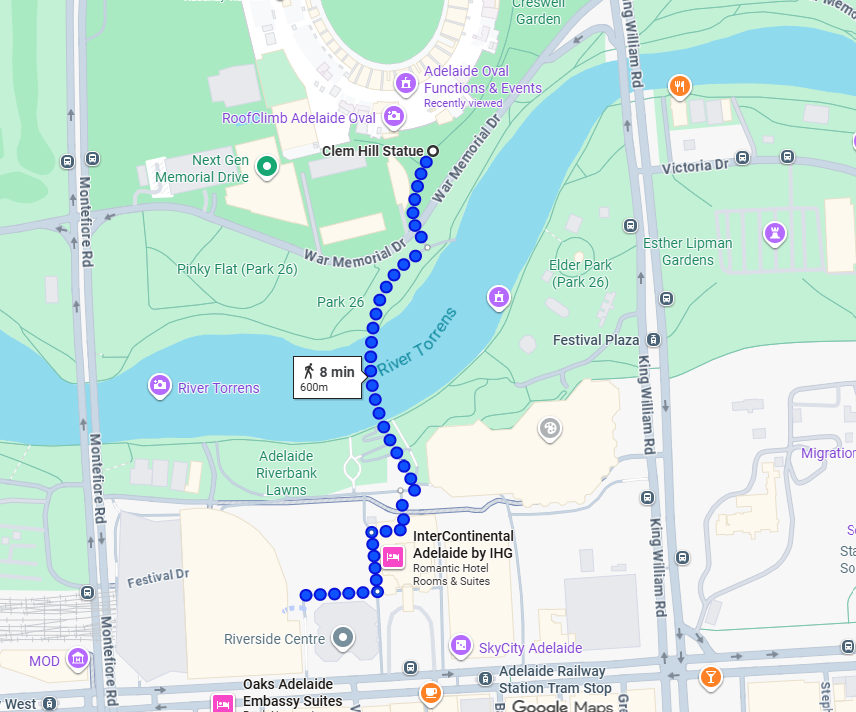Tap the MOD museum marker
The image size is (856, 712).
pyautogui.click(x=78, y=659)
